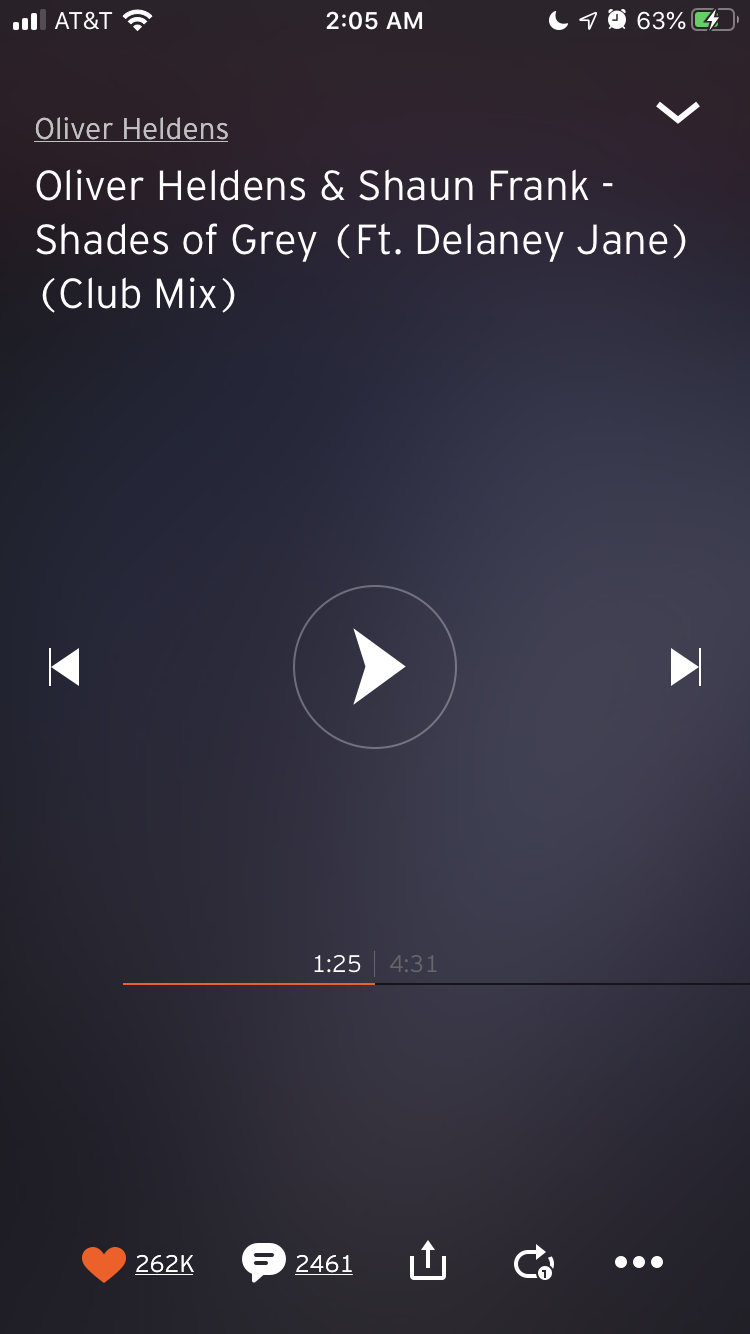
Task: Open the comment bubble icon
Action: point(263,1263)
